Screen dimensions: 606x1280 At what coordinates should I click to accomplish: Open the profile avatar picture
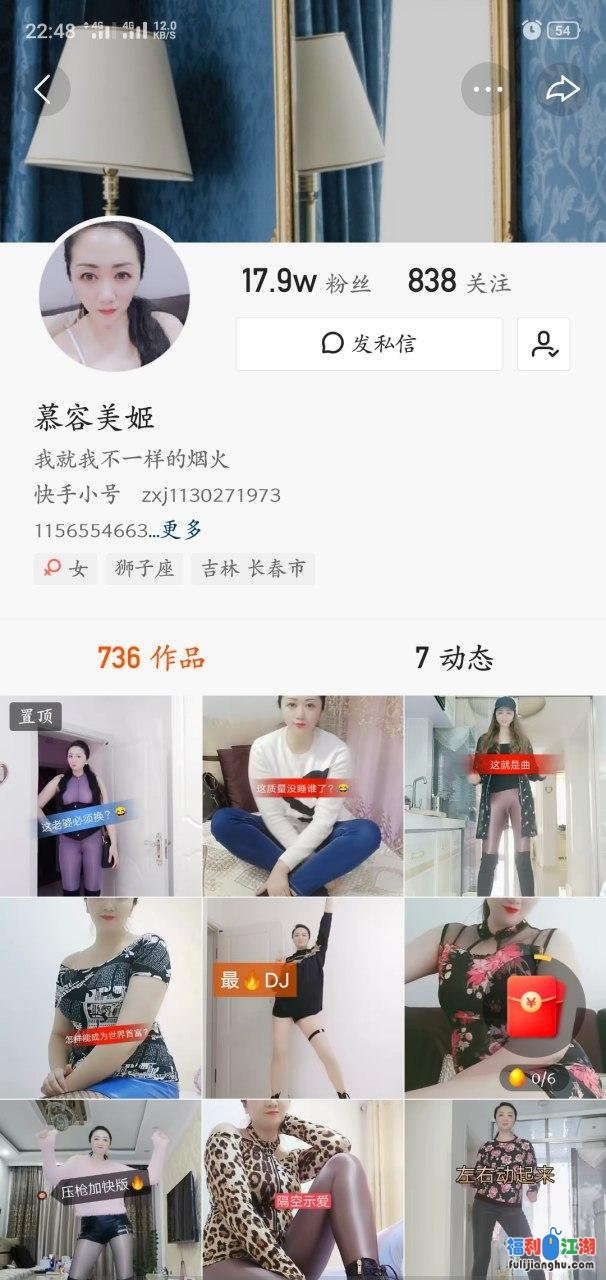[x=114, y=296]
